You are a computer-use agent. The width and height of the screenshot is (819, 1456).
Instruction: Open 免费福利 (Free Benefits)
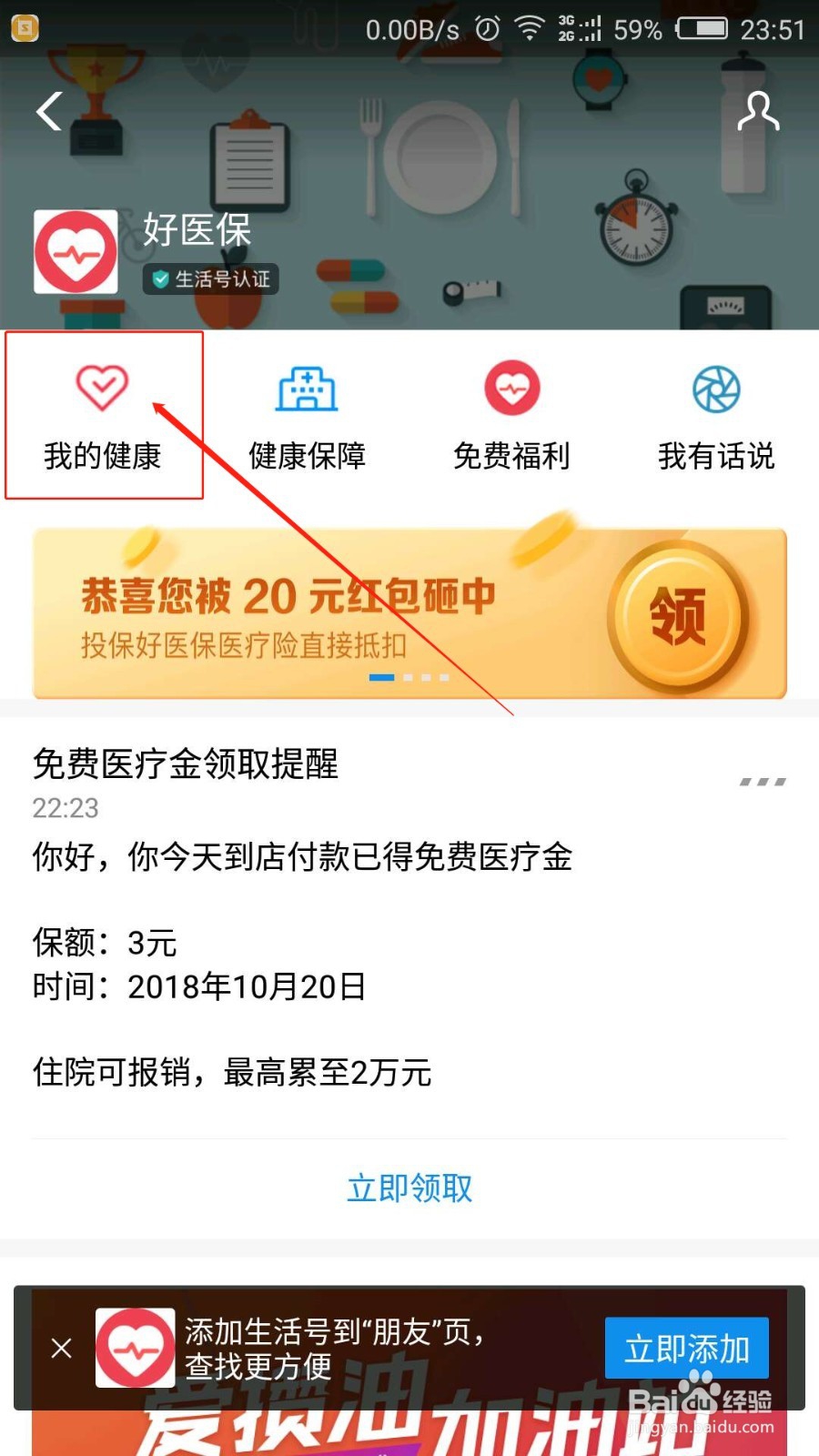tap(512, 414)
